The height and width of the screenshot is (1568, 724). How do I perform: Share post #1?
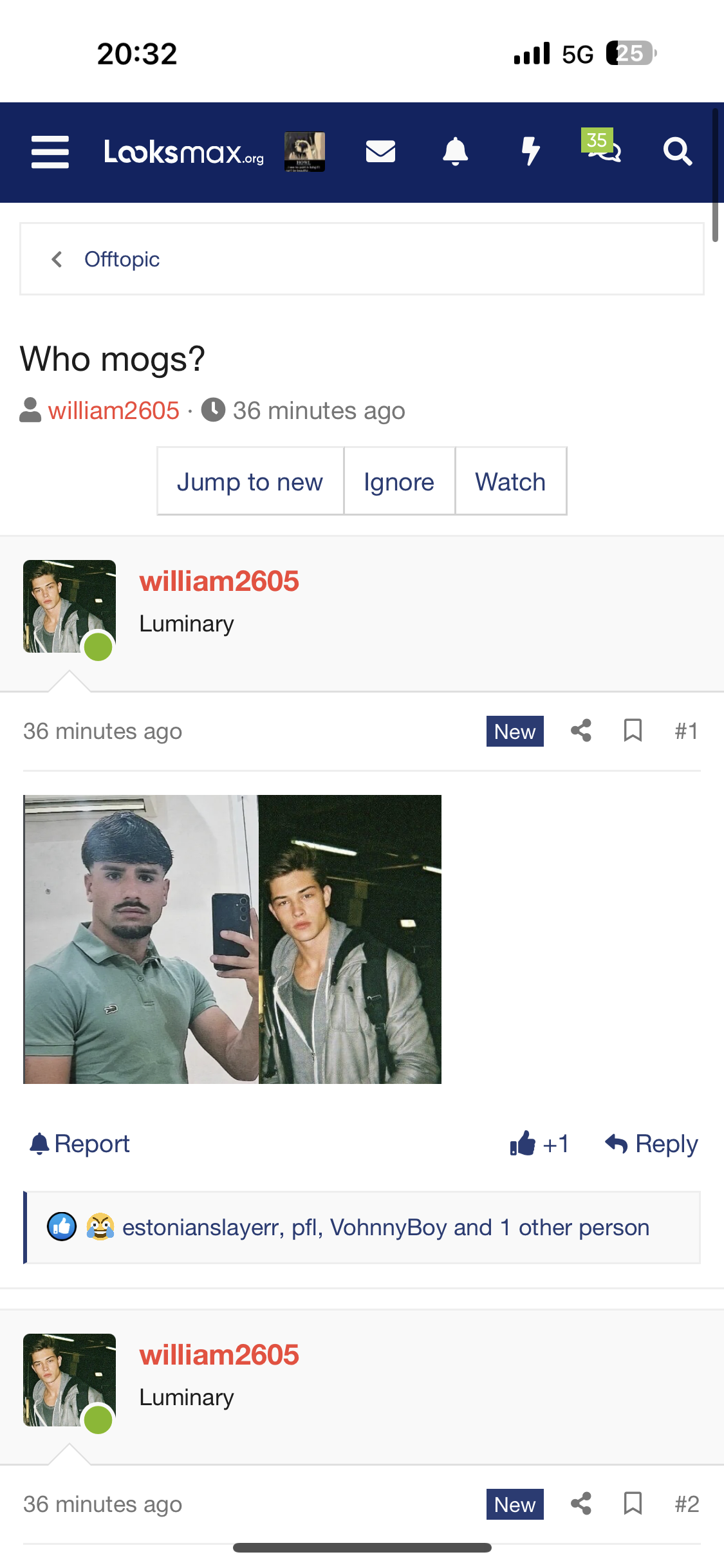[x=581, y=731]
